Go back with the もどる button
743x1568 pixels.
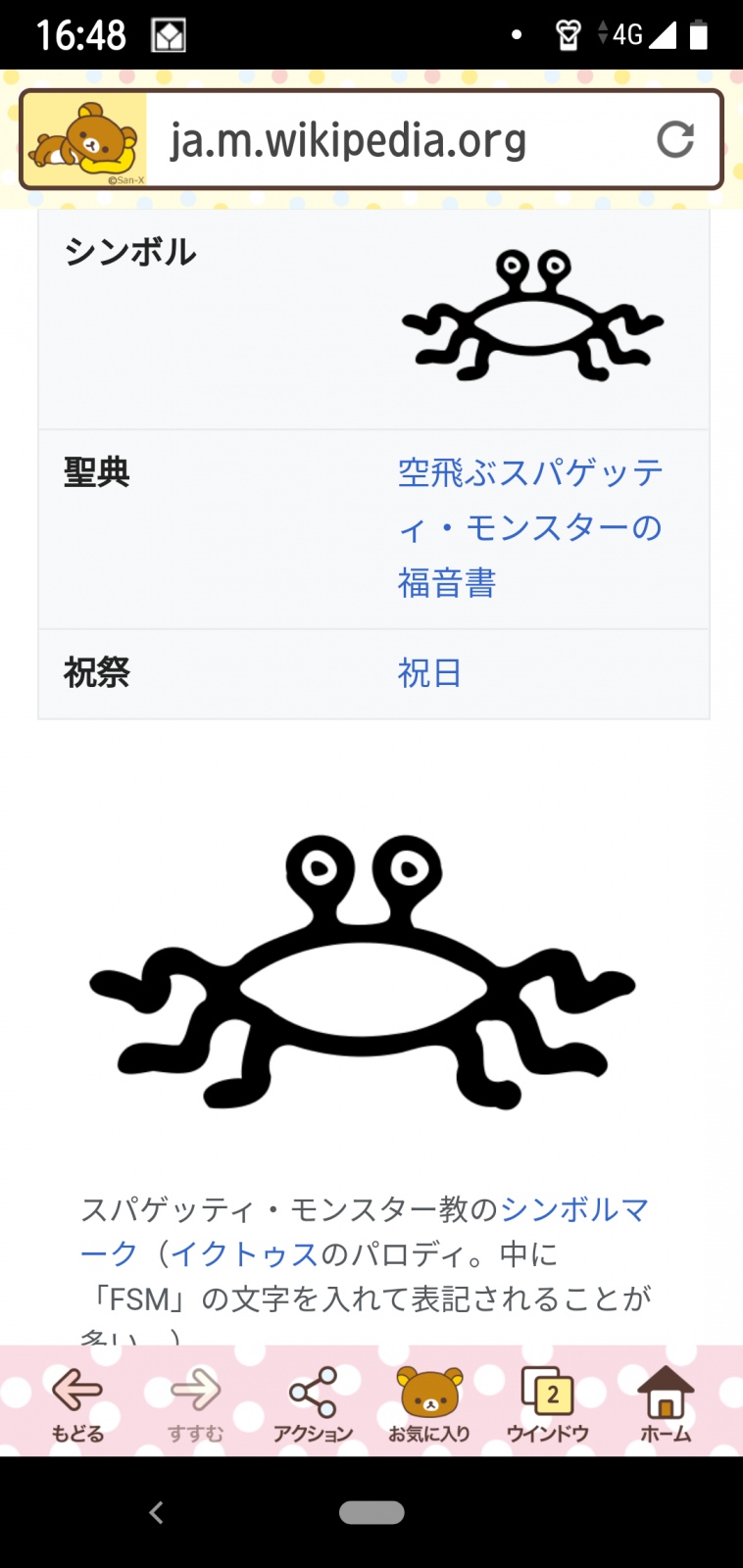tap(77, 1404)
